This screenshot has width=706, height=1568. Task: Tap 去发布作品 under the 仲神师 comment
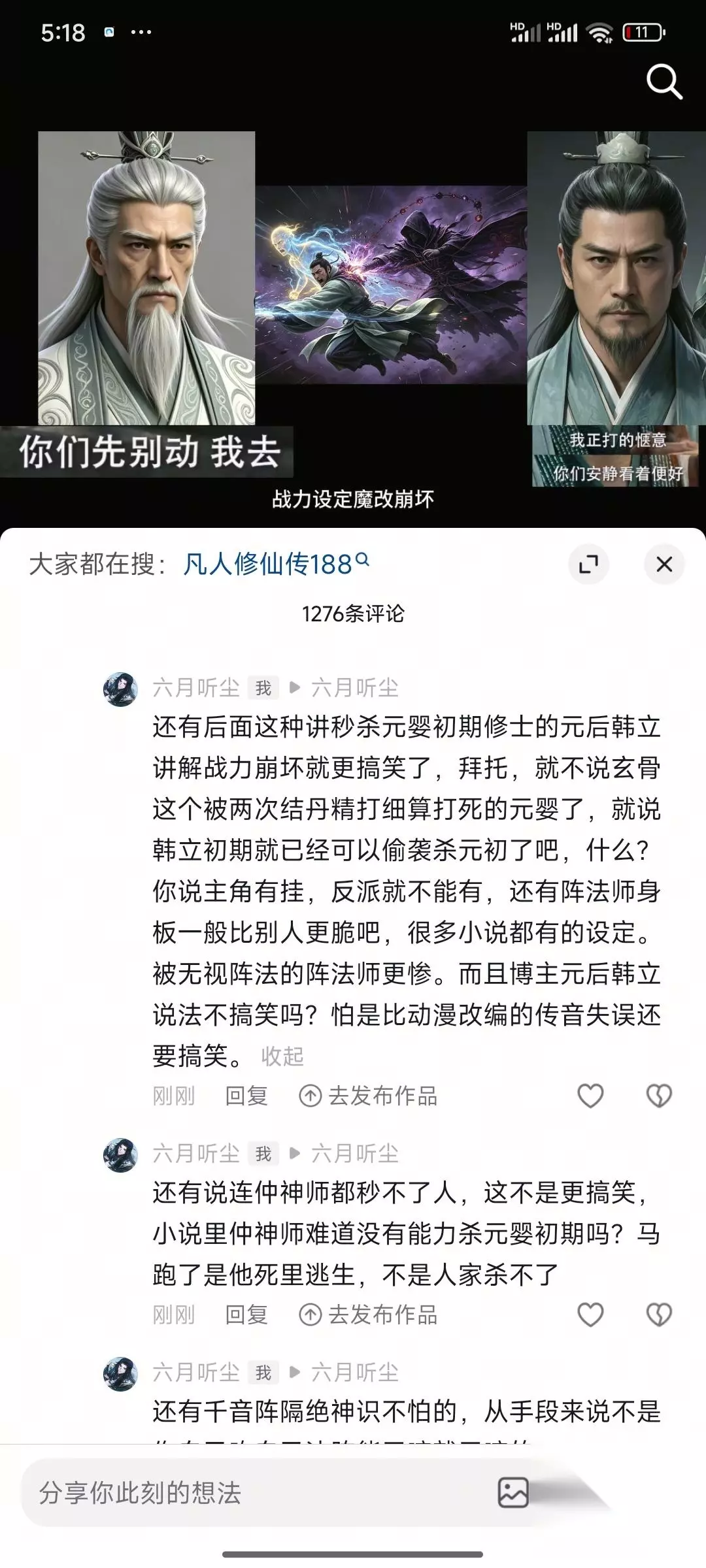coord(368,1315)
